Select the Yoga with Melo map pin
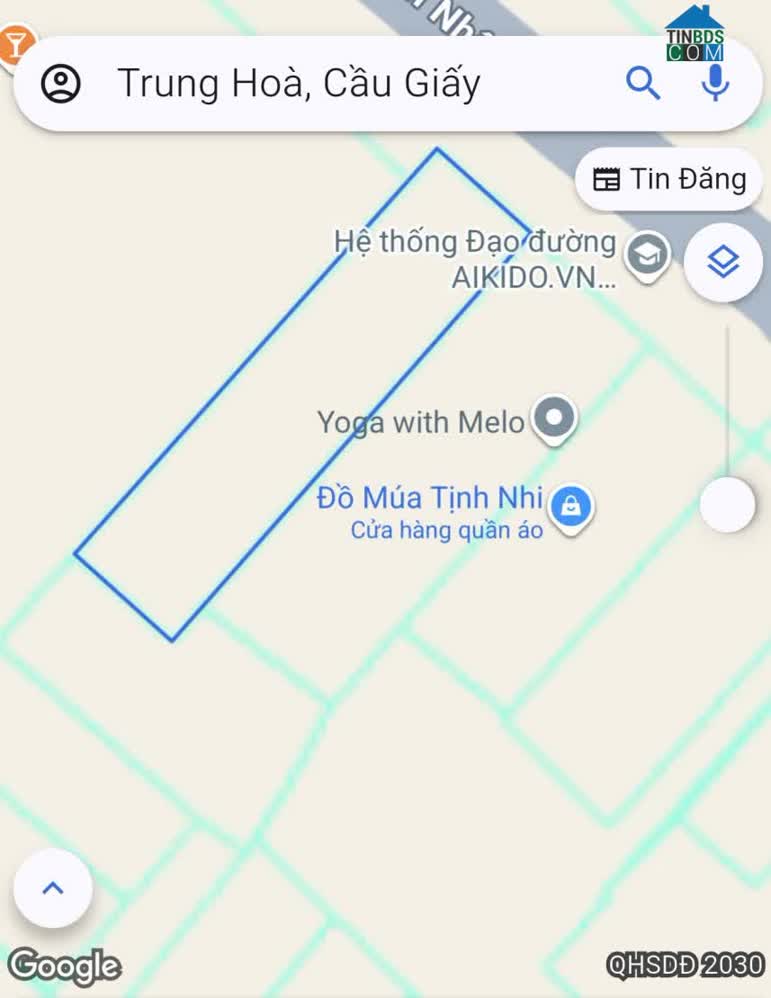Image resolution: width=771 pixels, height=998 pixels. (x=553, y=418)
